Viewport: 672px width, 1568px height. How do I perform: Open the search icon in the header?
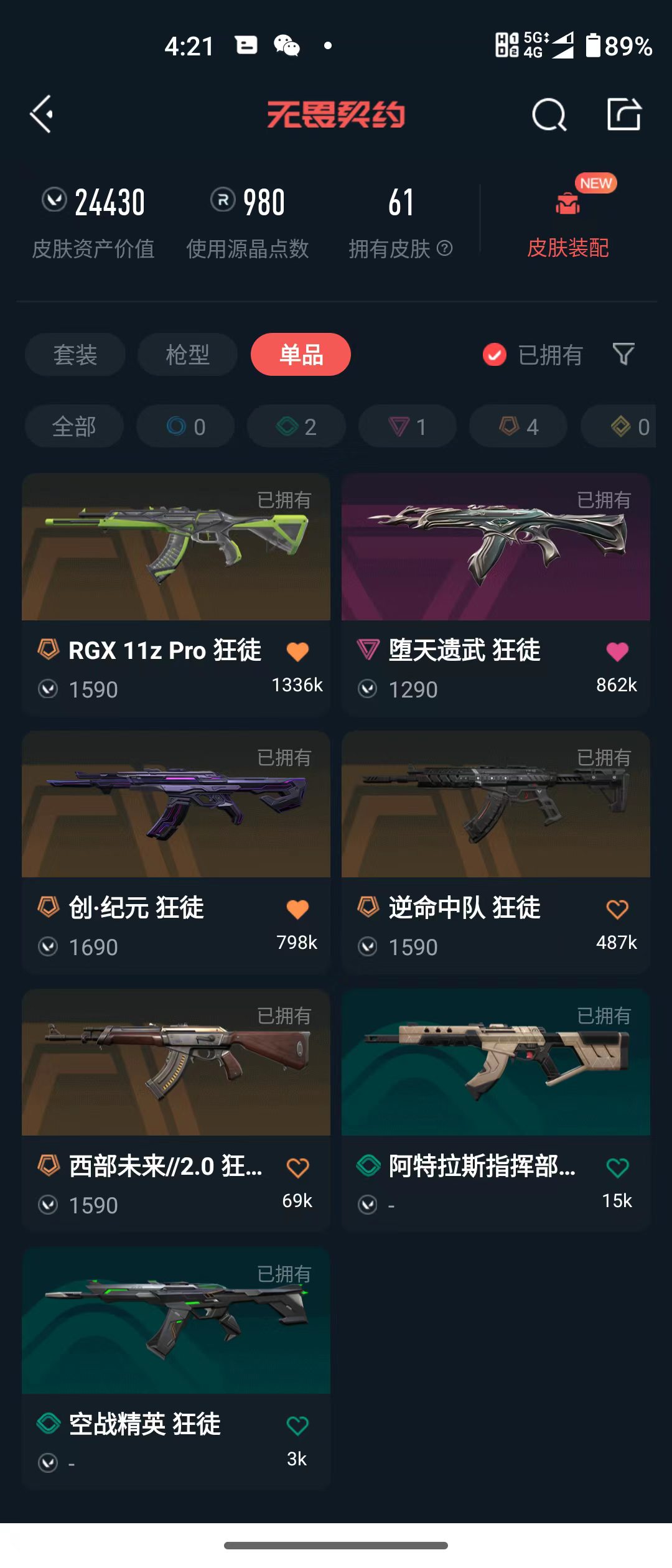[549, 114]
